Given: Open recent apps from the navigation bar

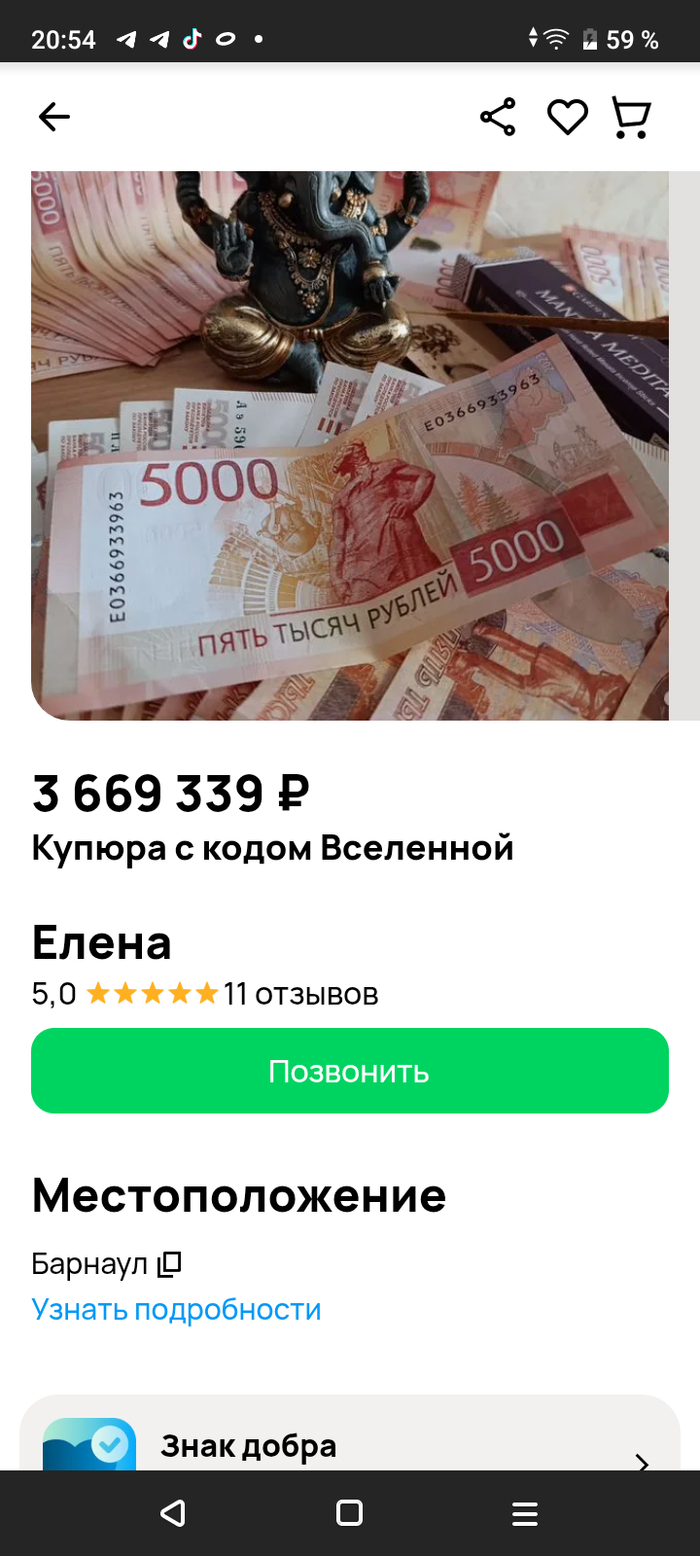Looking at the screenshot, I should pos(525,1513).
